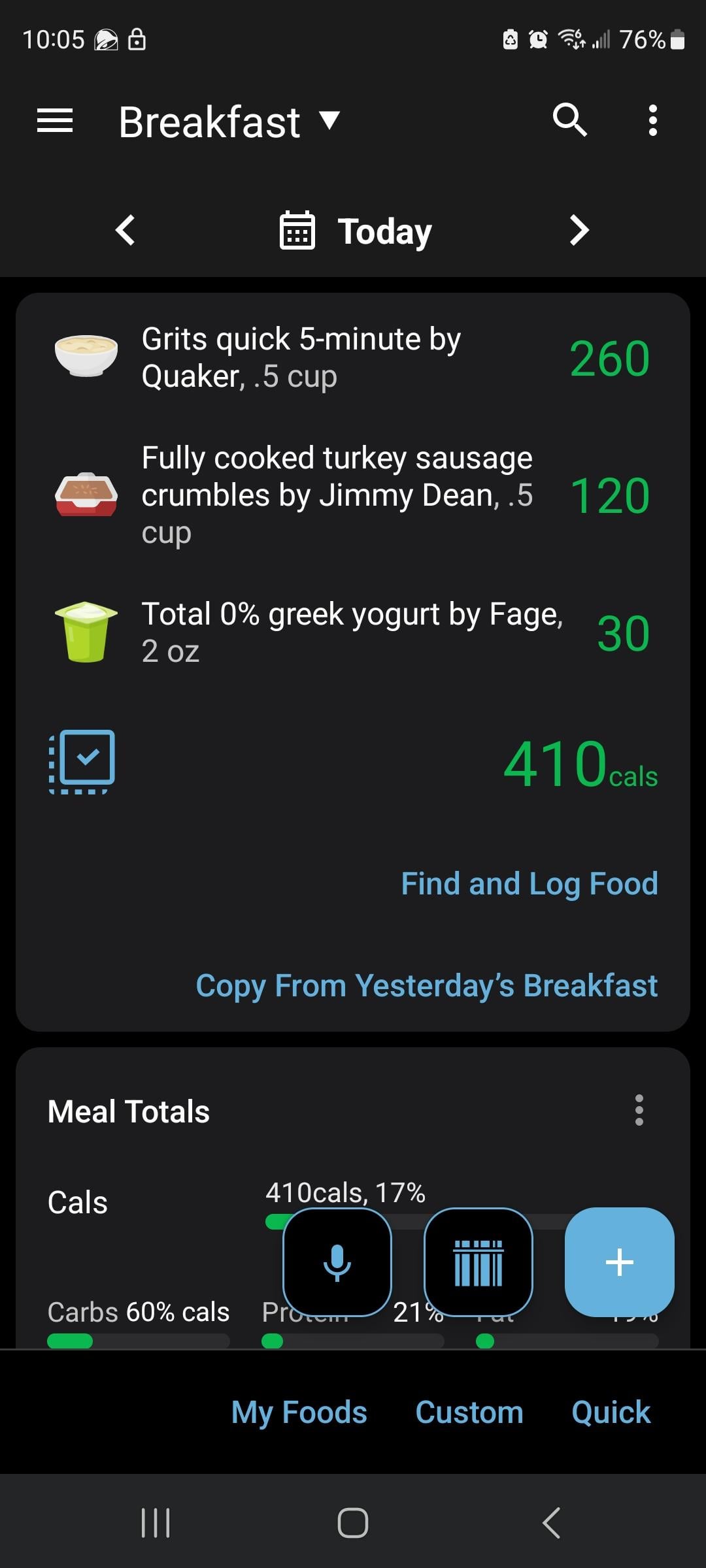Open the barcode scanner
Screen dimensions: 706x1568
tap(479, 1262)
